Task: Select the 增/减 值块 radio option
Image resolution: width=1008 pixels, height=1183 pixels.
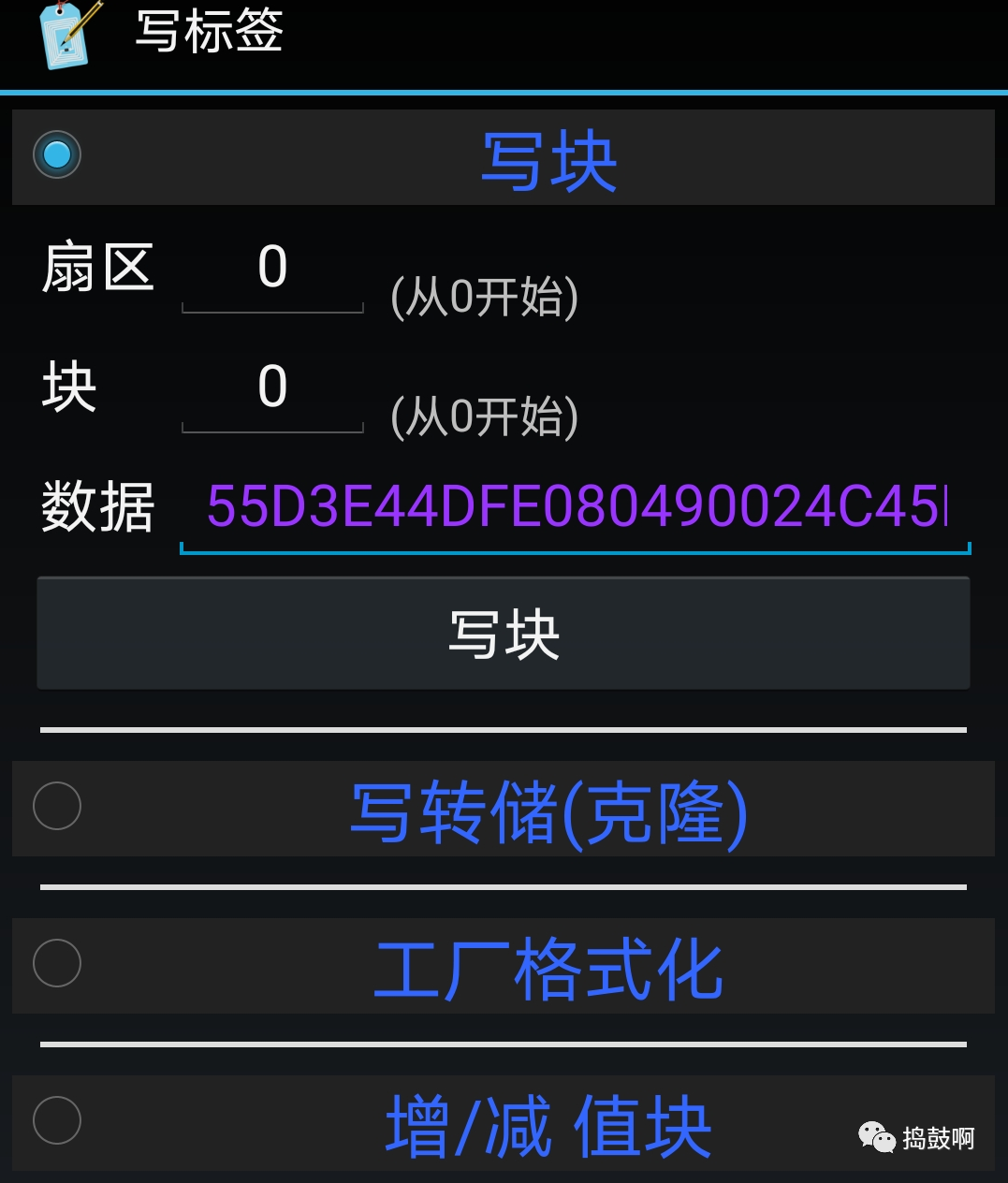Action: [x=57, y=1121]
